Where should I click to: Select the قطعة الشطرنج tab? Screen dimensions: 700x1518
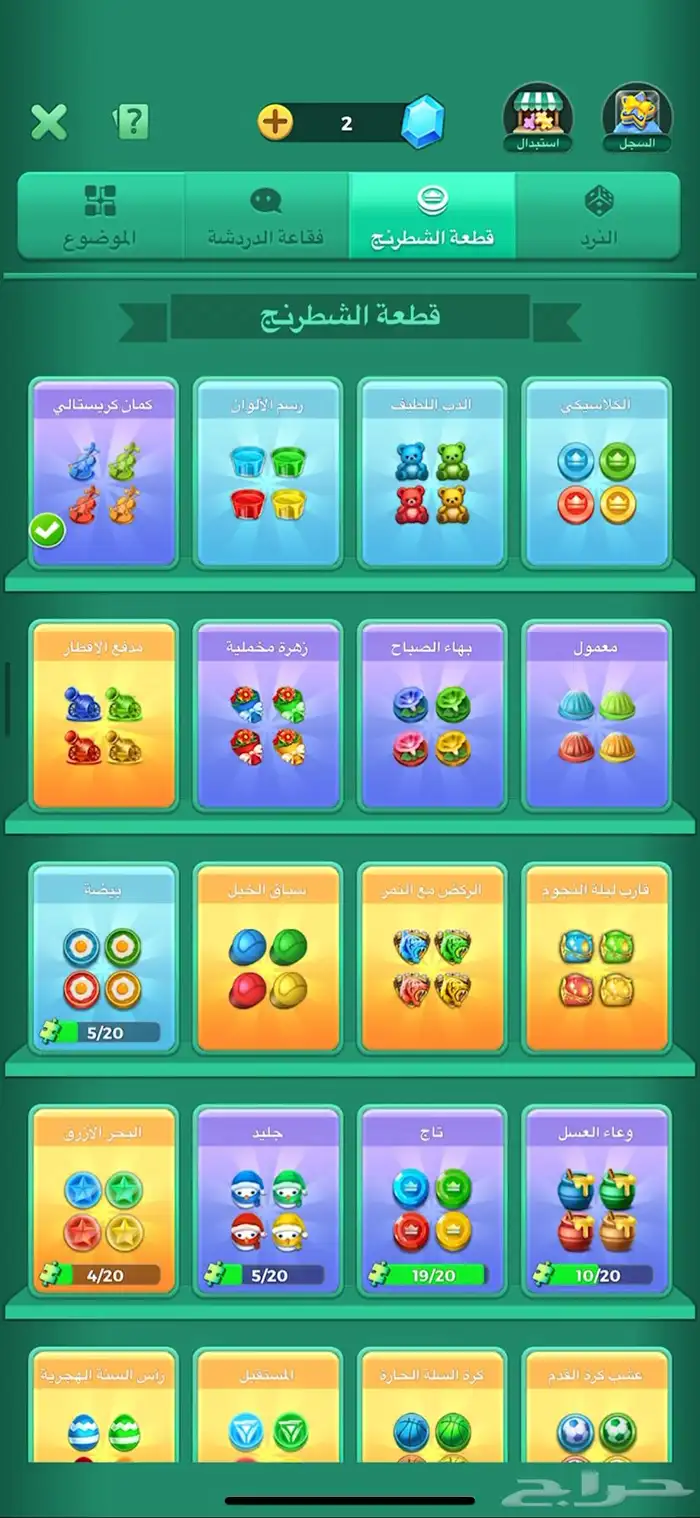coord(432,214)
